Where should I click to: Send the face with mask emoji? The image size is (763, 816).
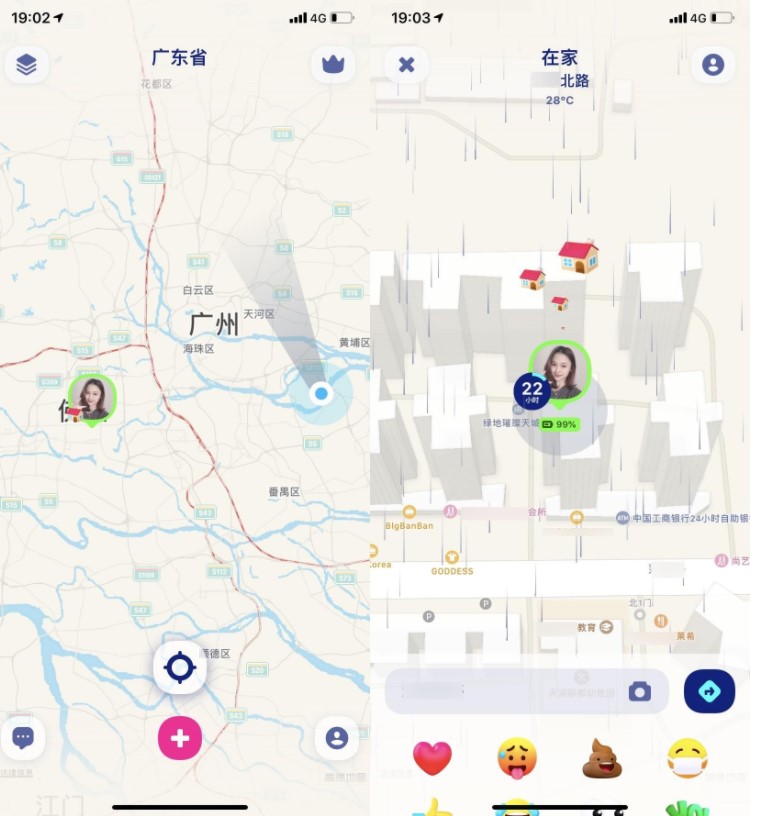[x=688, y=758]
